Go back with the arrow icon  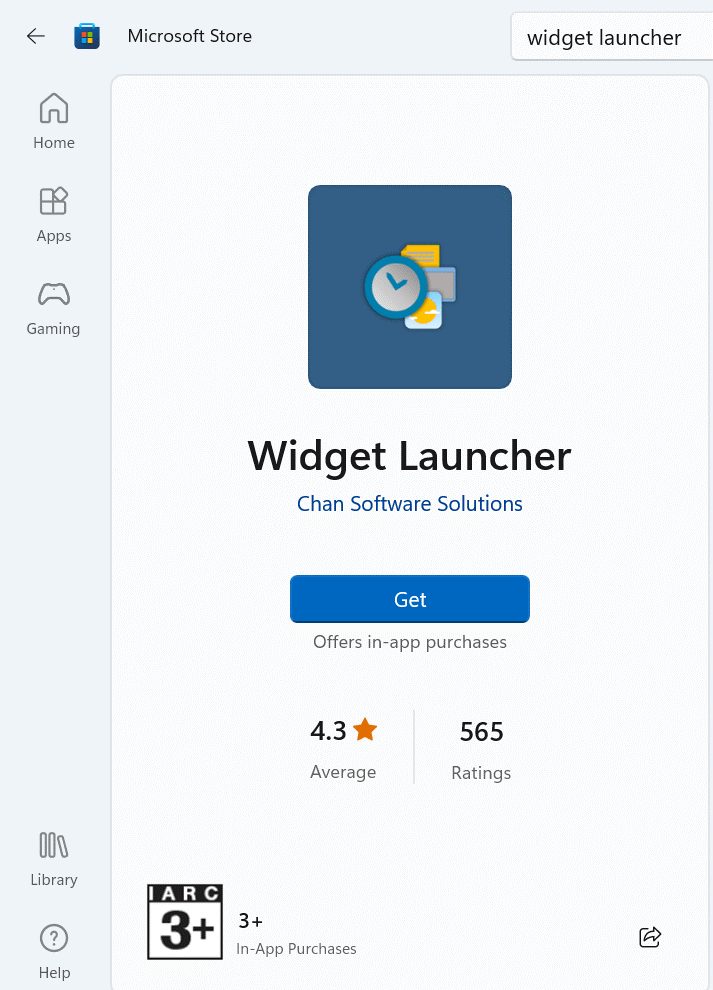[36, 36]
